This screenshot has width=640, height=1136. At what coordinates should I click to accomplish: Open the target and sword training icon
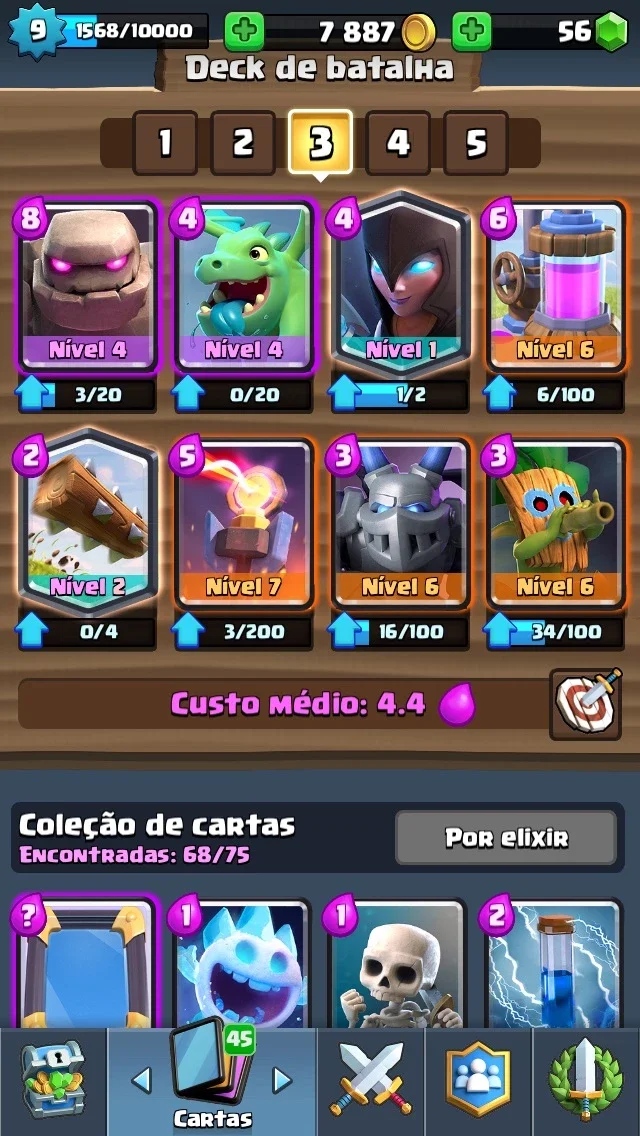586,703
